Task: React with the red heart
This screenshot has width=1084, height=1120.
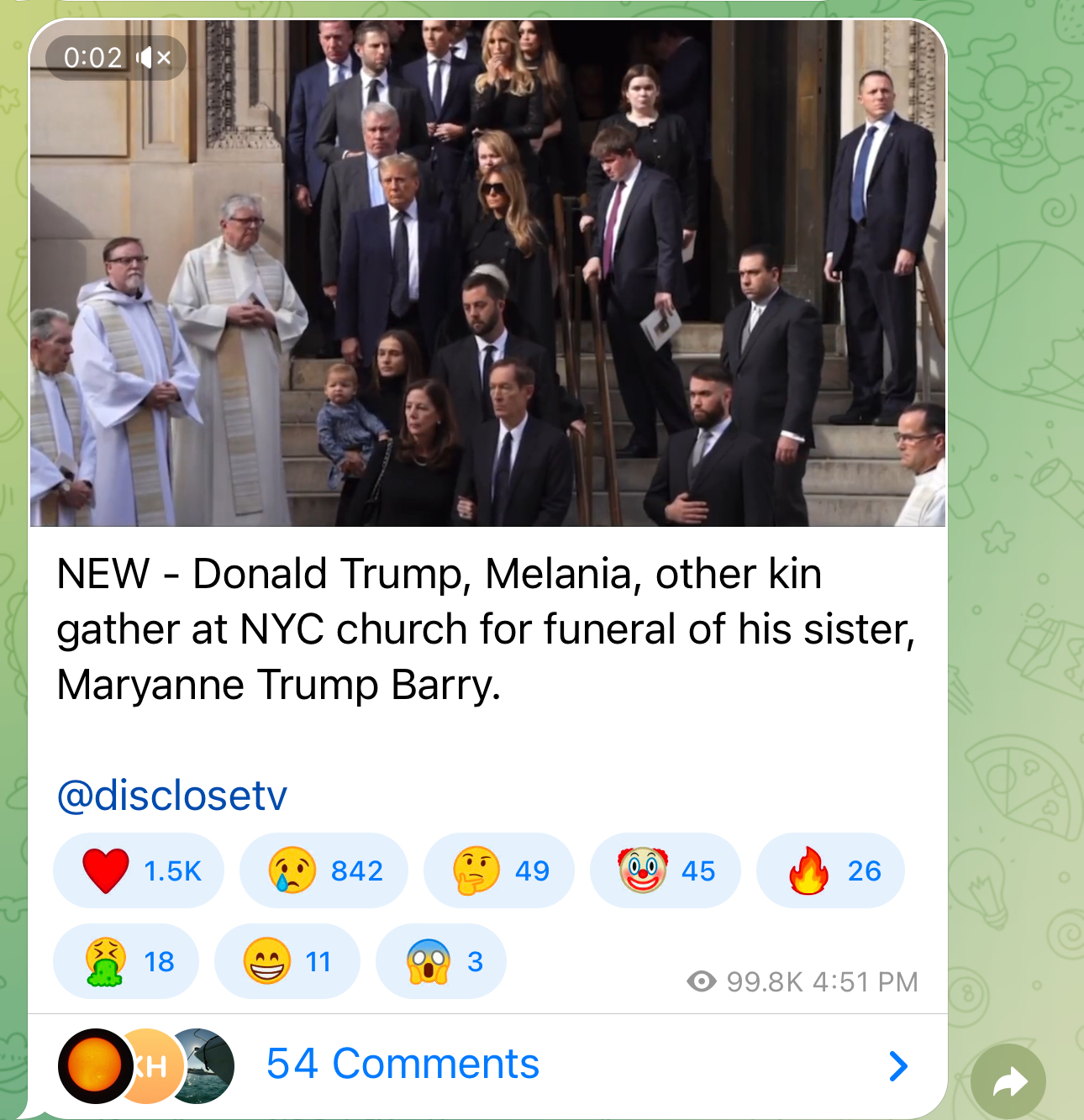Action: click(139, 870)
